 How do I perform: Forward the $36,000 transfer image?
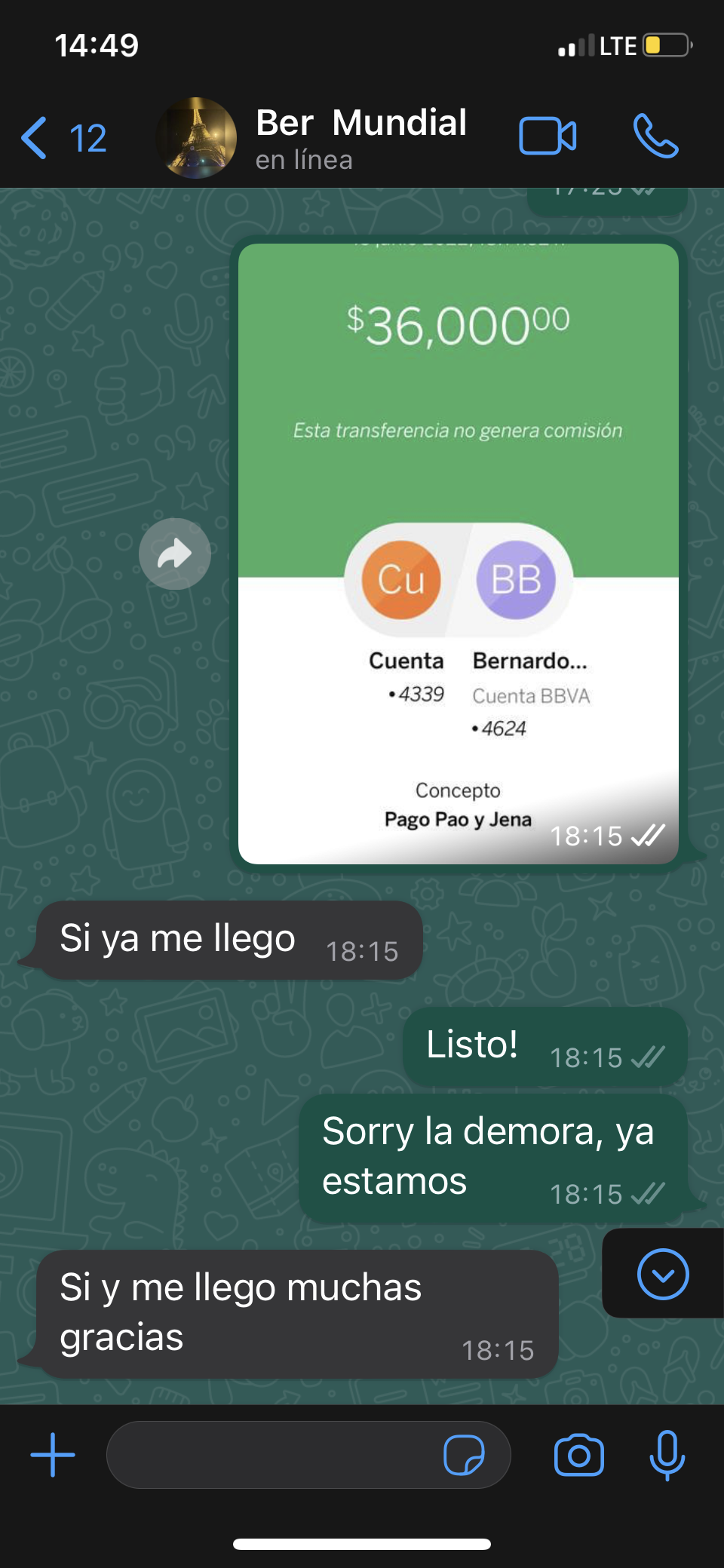coord(174,554)
